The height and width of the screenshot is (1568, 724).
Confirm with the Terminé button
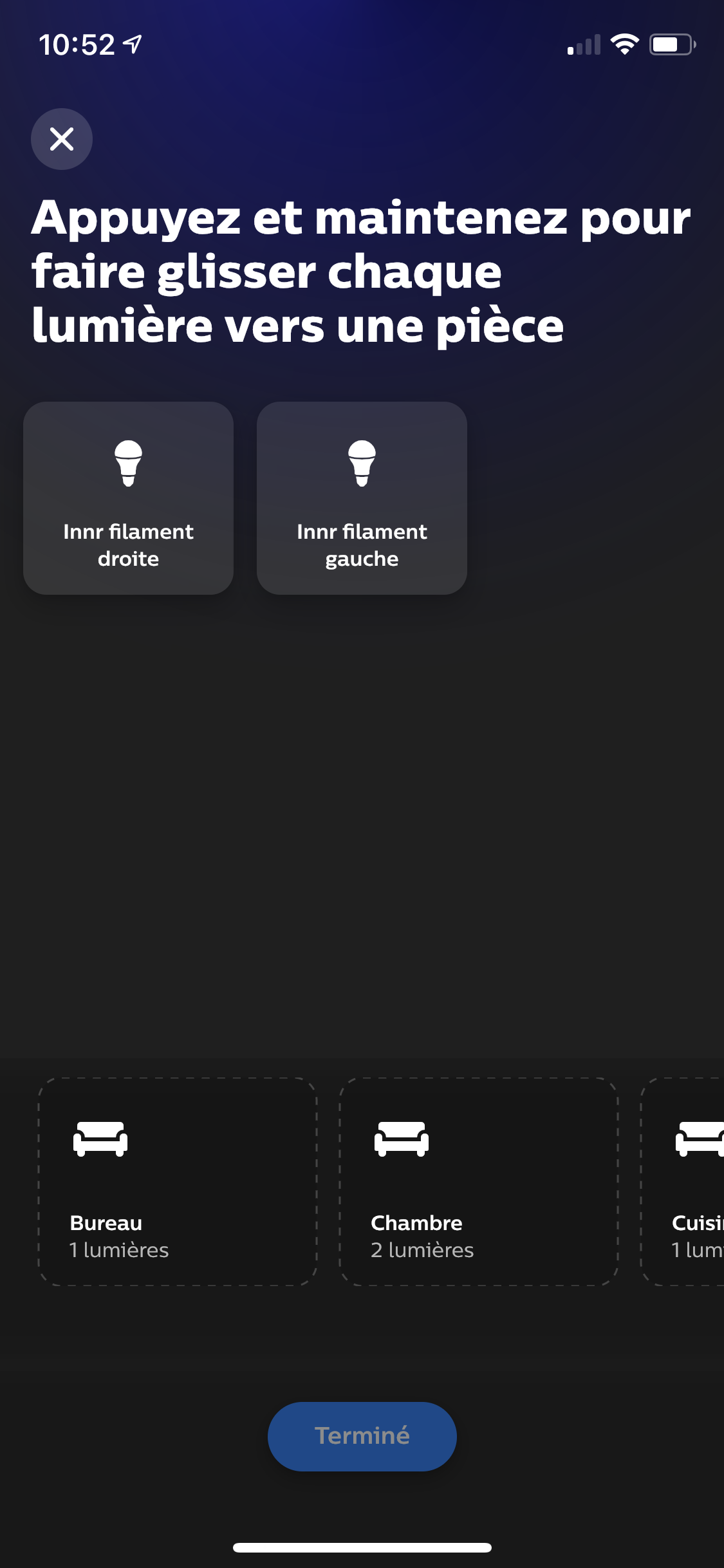pyautogui.click(x=362, y=1436)
